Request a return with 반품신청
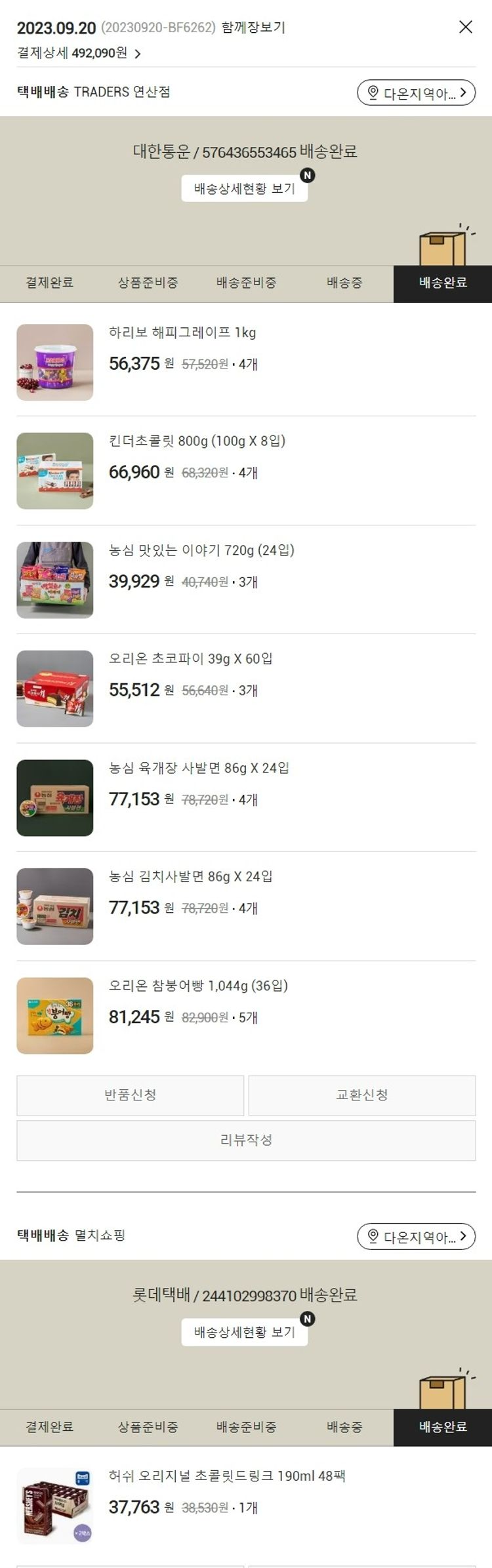Viewport: 492px width, 1568px height. pos(131,1095)
